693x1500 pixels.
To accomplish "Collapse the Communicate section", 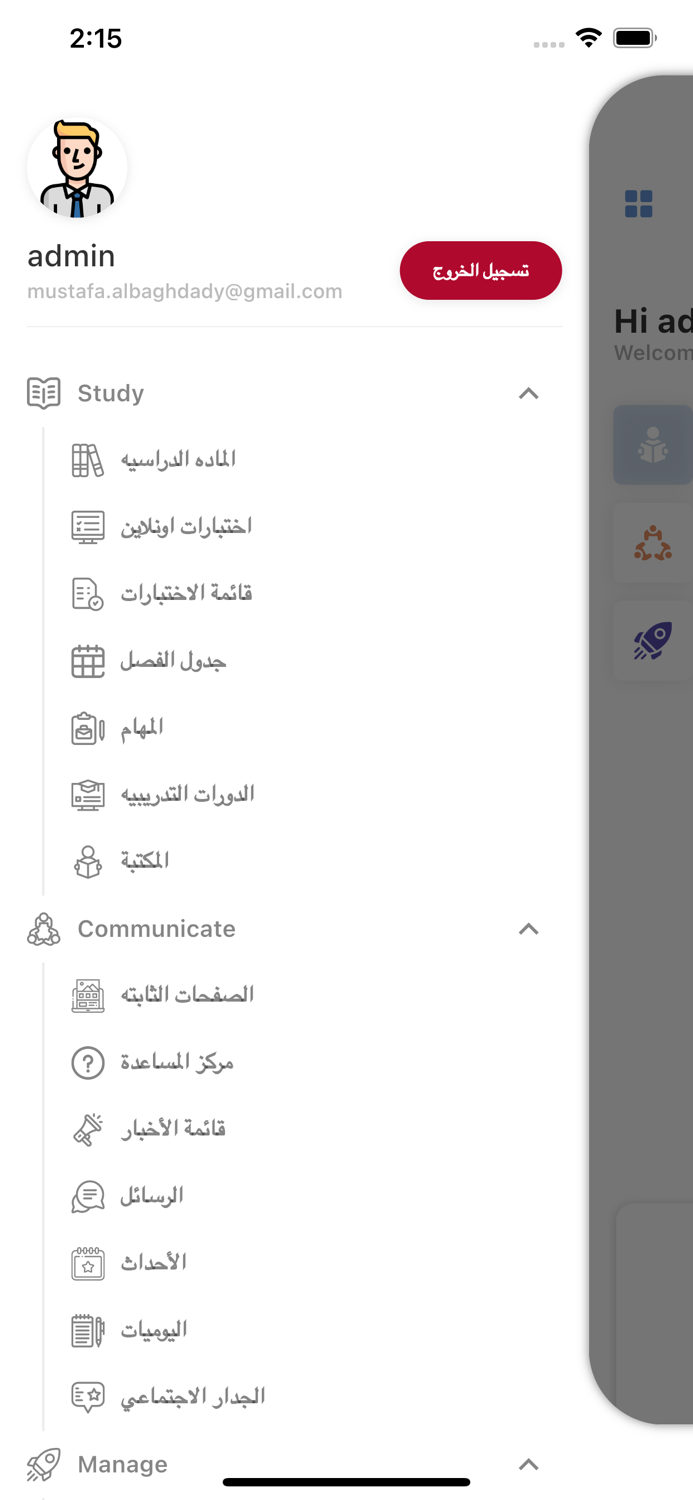I will [528, 929].
